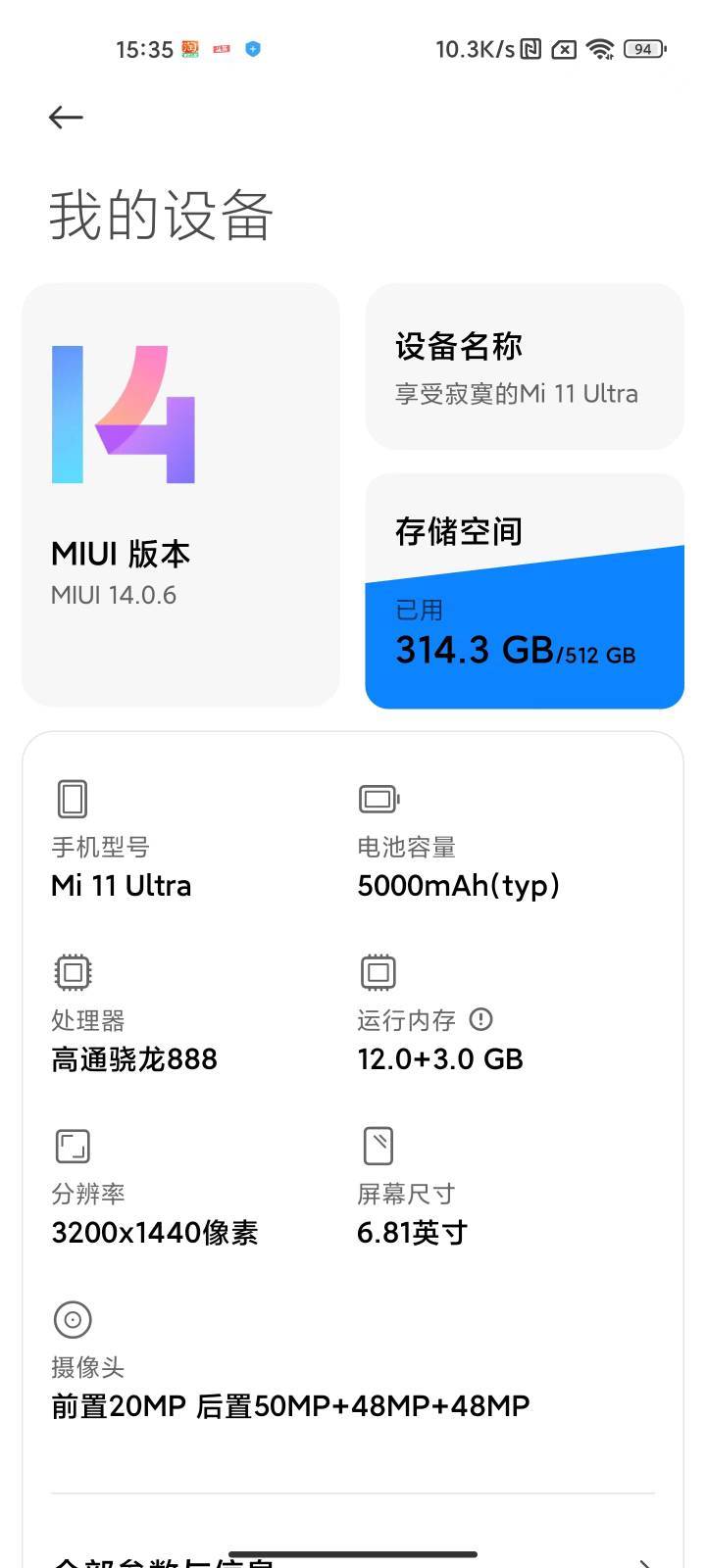The width and height of the screenshot is (706, 1568).
Task: Tap the info icon beside 运行内存
Action: (480, 1019)
